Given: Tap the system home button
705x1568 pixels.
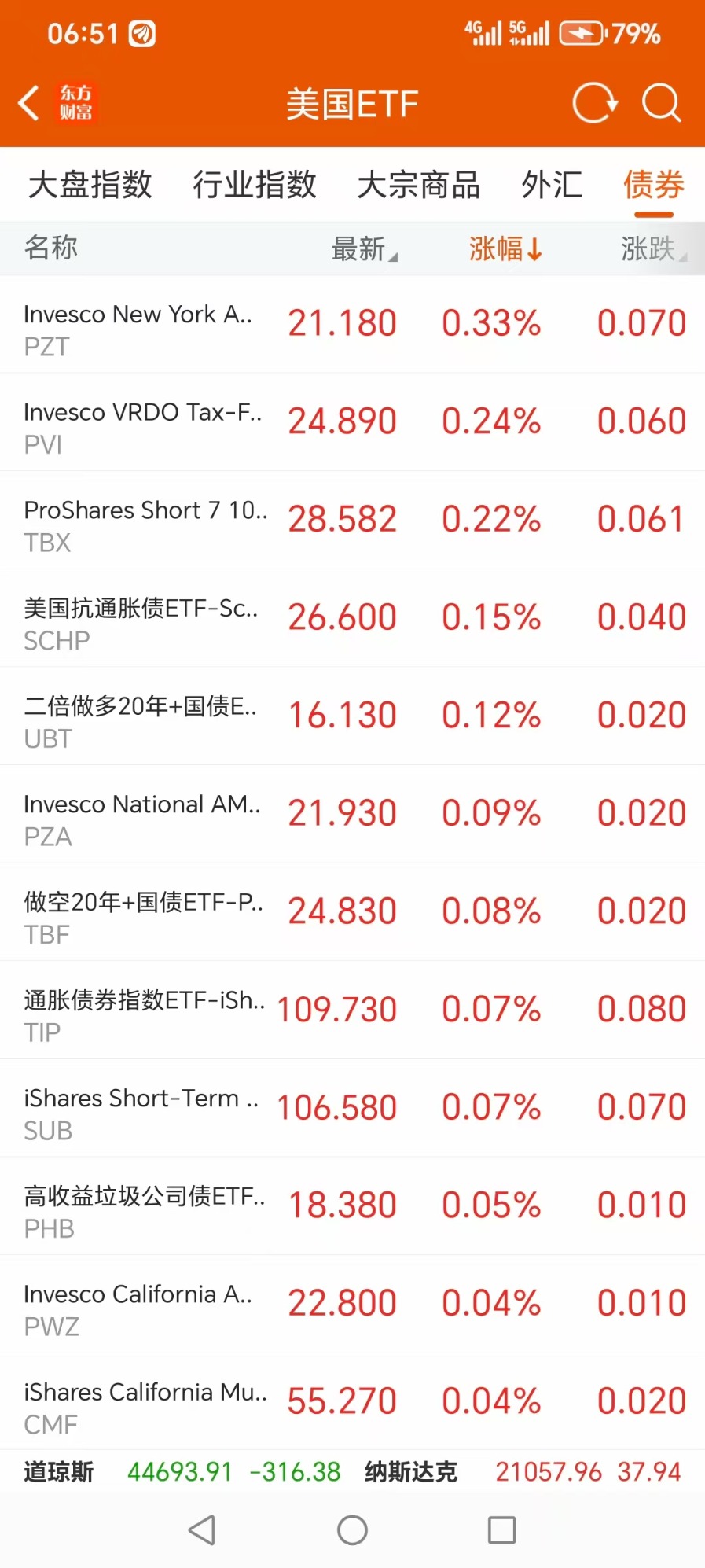Looking at the screenshot, I should tap(352, 1530).
